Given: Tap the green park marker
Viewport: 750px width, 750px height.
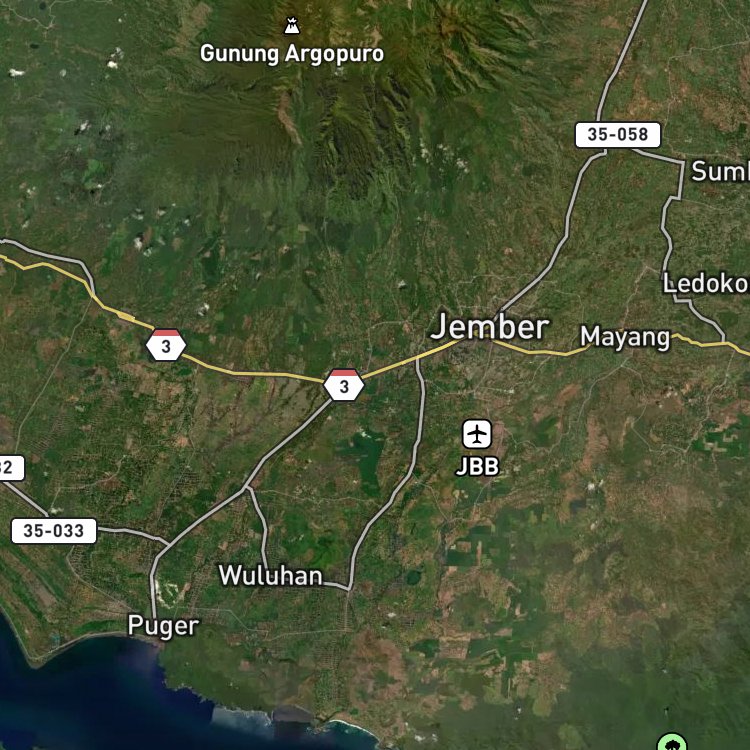Looking at the screenshot, I should tap(672, 742).
